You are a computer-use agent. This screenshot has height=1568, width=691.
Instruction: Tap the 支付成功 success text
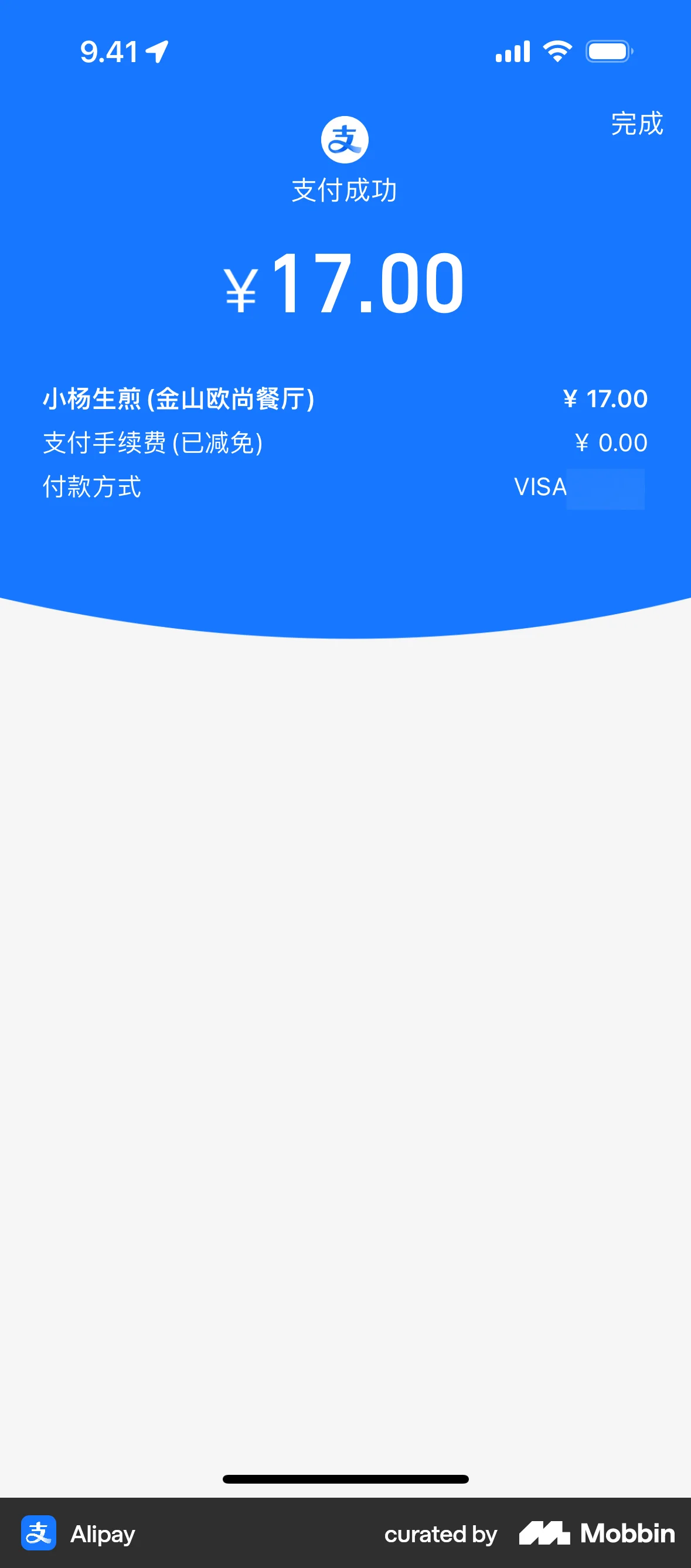point(345,190)
